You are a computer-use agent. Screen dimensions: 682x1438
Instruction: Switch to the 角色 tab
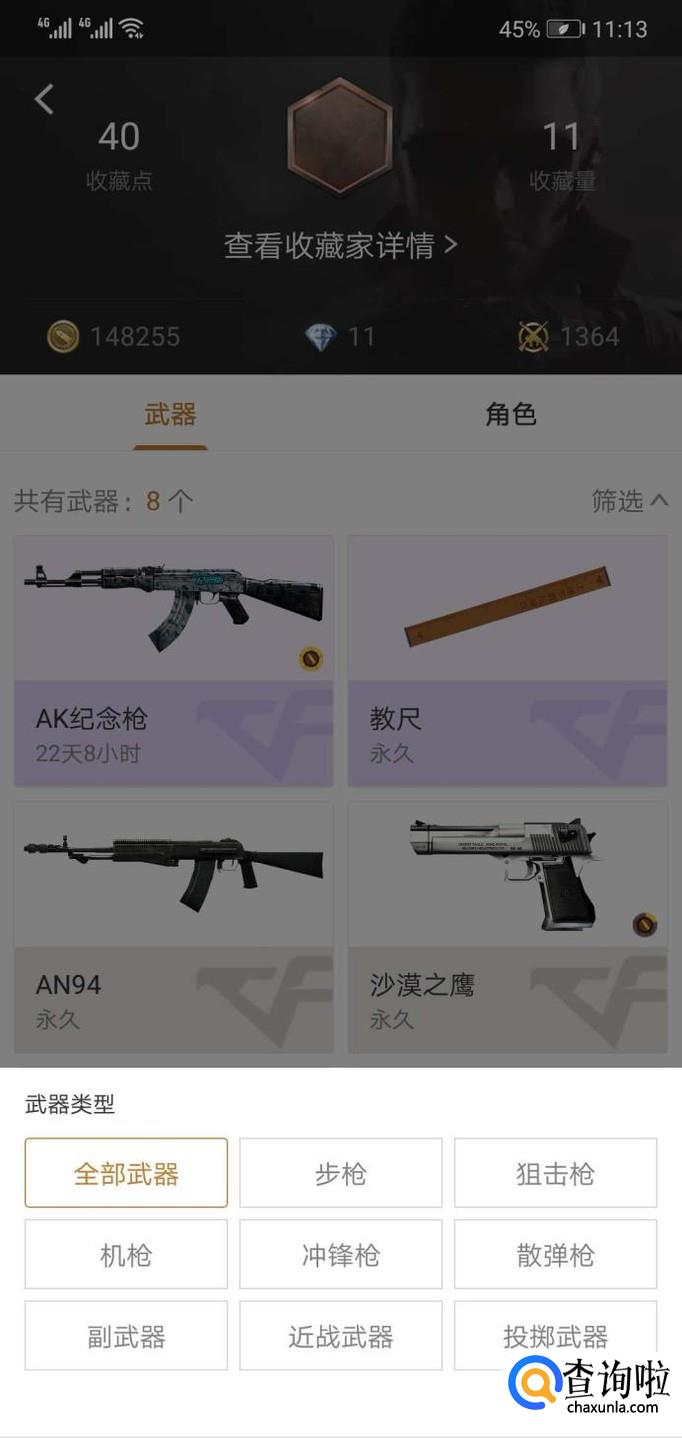point(511,415)
